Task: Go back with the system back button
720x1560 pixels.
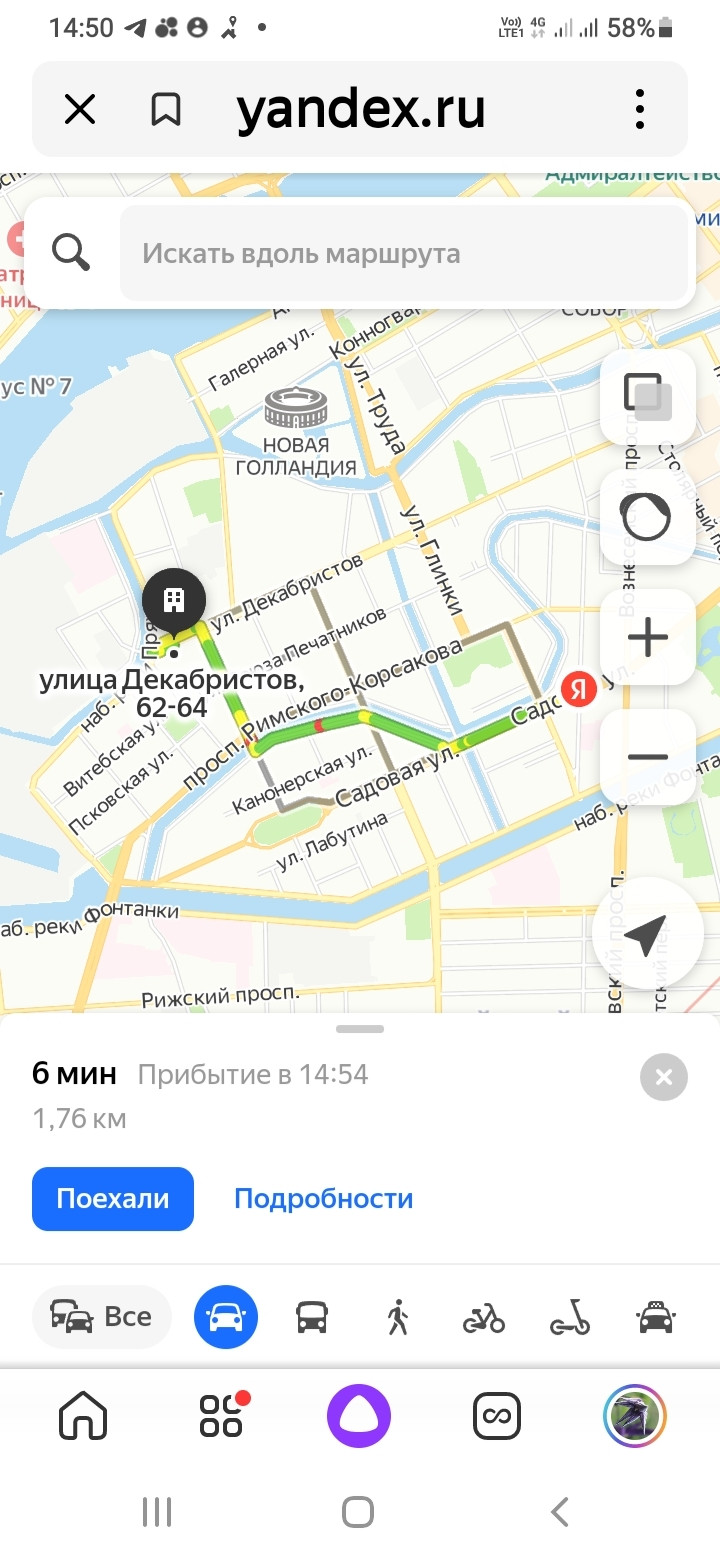Action: pos(560,1512)
